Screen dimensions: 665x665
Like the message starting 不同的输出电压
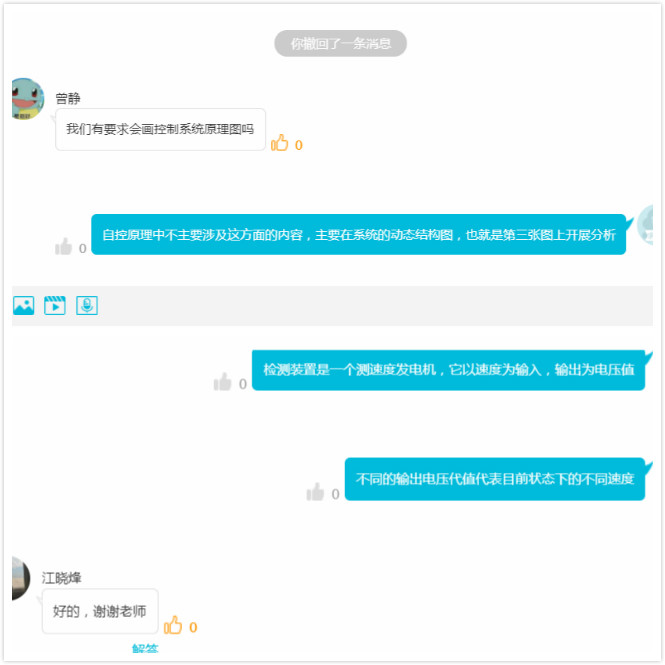(316, 492)
